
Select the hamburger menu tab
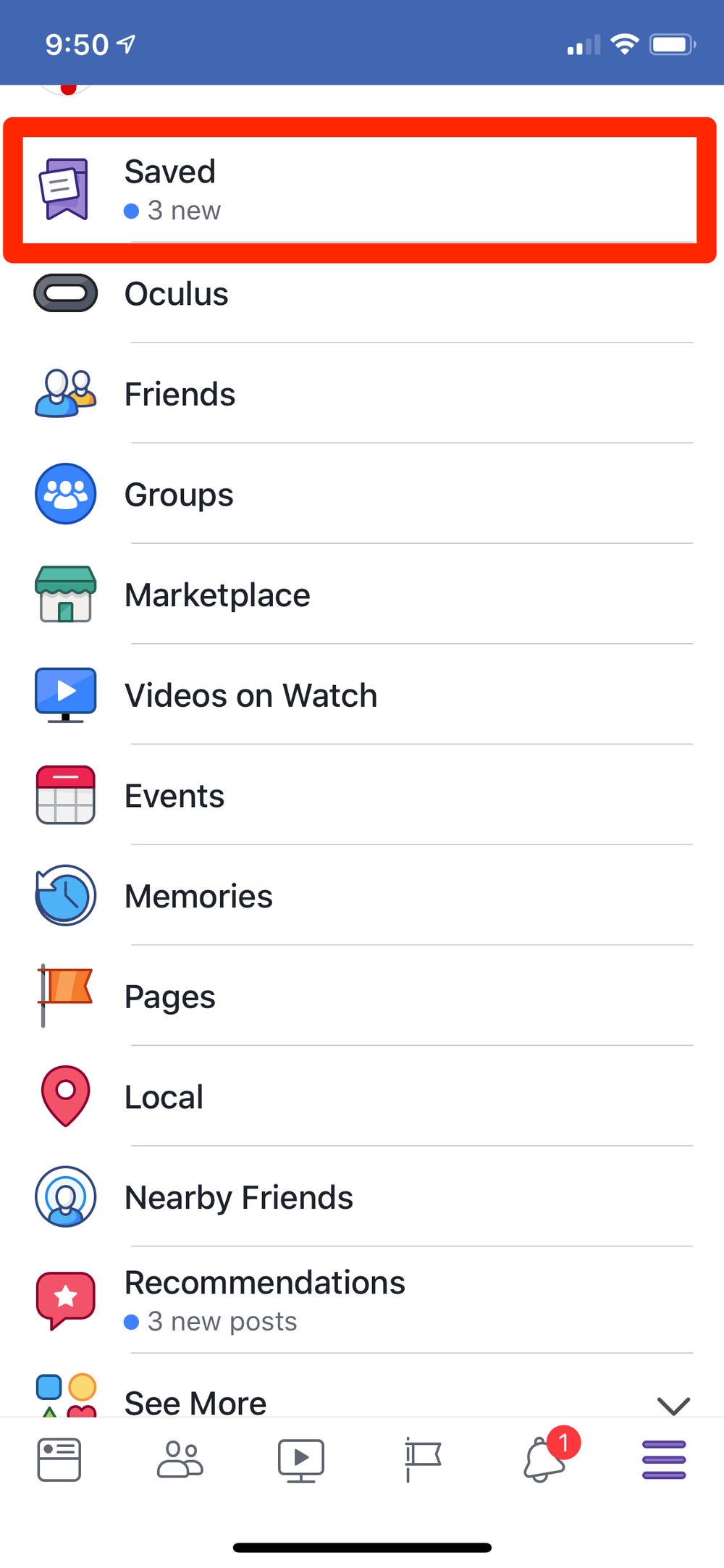pyautogui.click(x=664, y=1459)
